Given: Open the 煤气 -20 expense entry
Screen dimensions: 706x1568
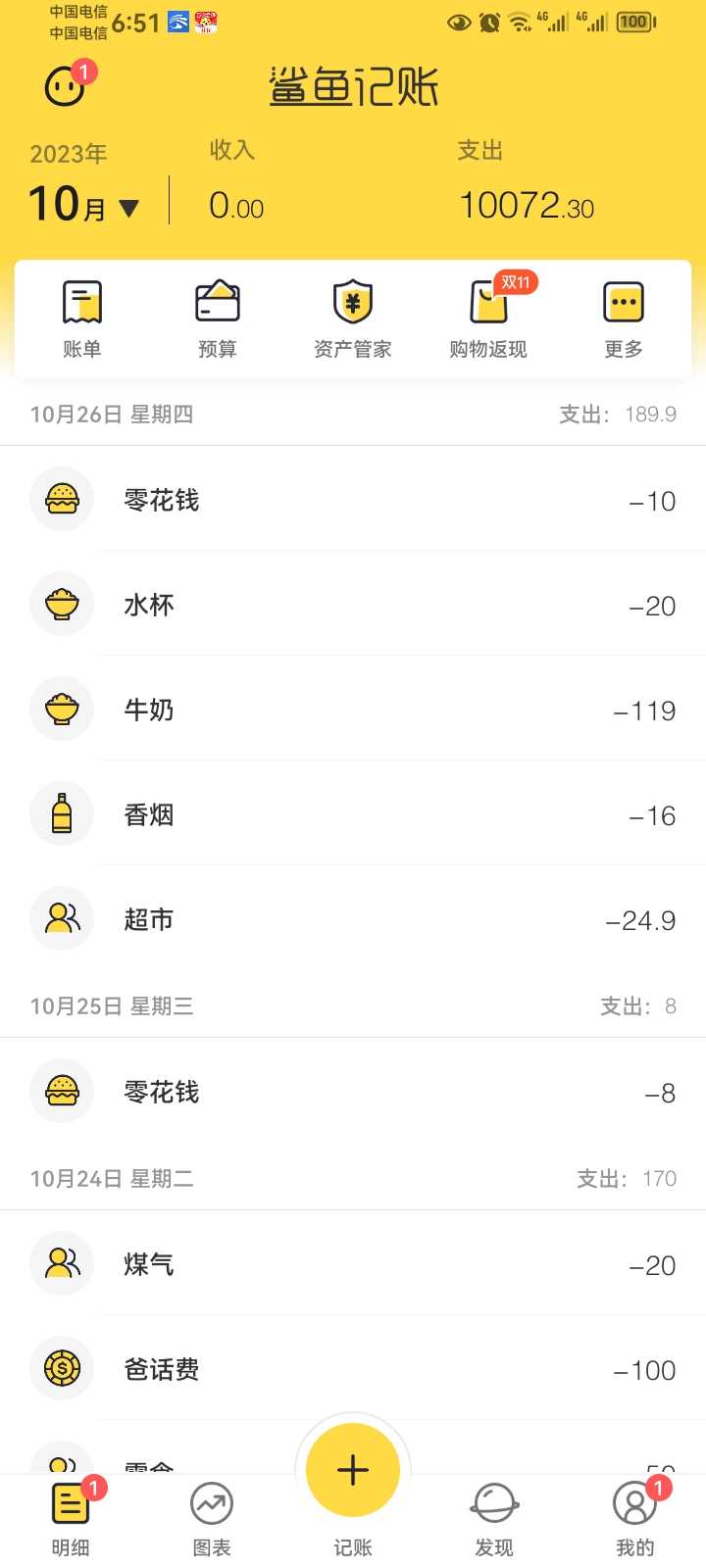Looking at the screenshot, I should pos(353,1265).
